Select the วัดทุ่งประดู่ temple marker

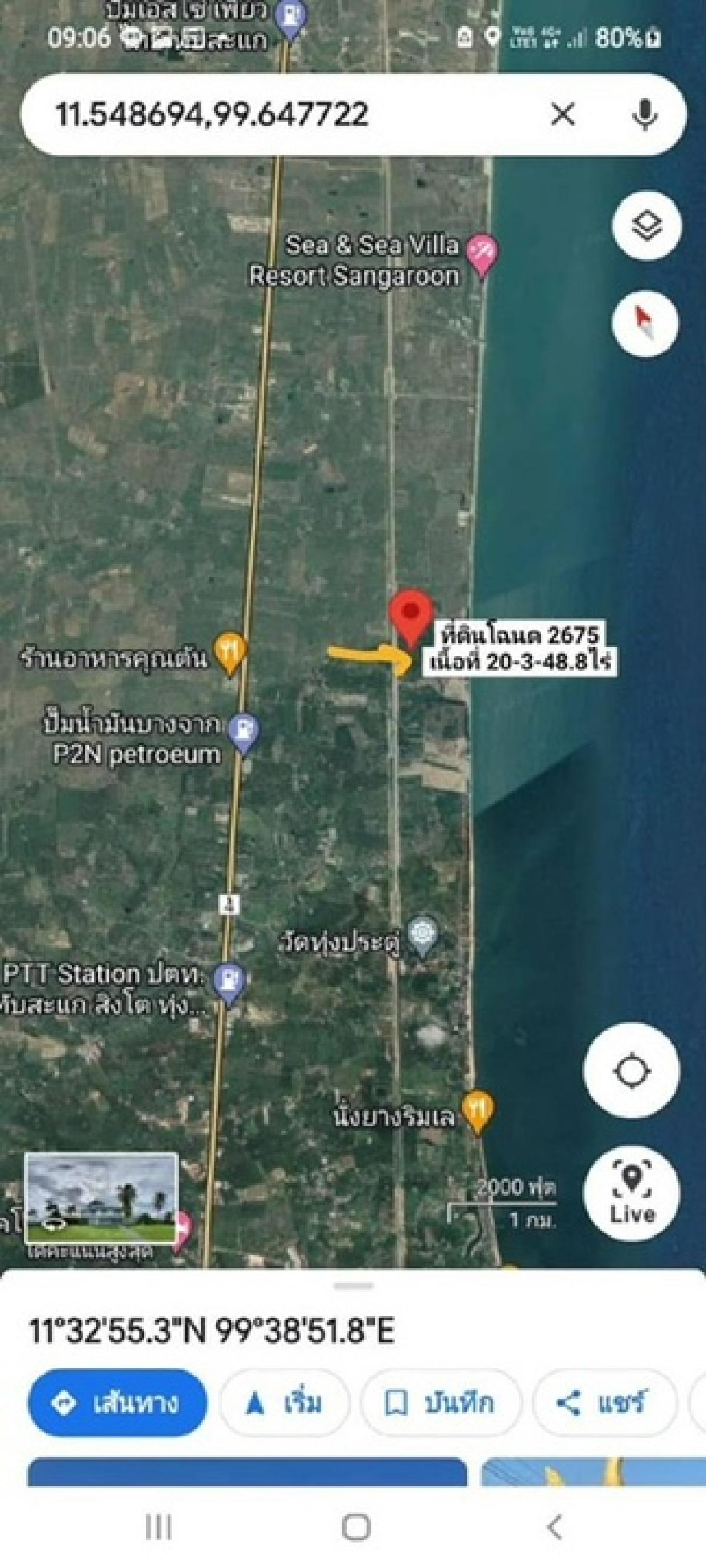pyautogui.click(x=423, y=935)
